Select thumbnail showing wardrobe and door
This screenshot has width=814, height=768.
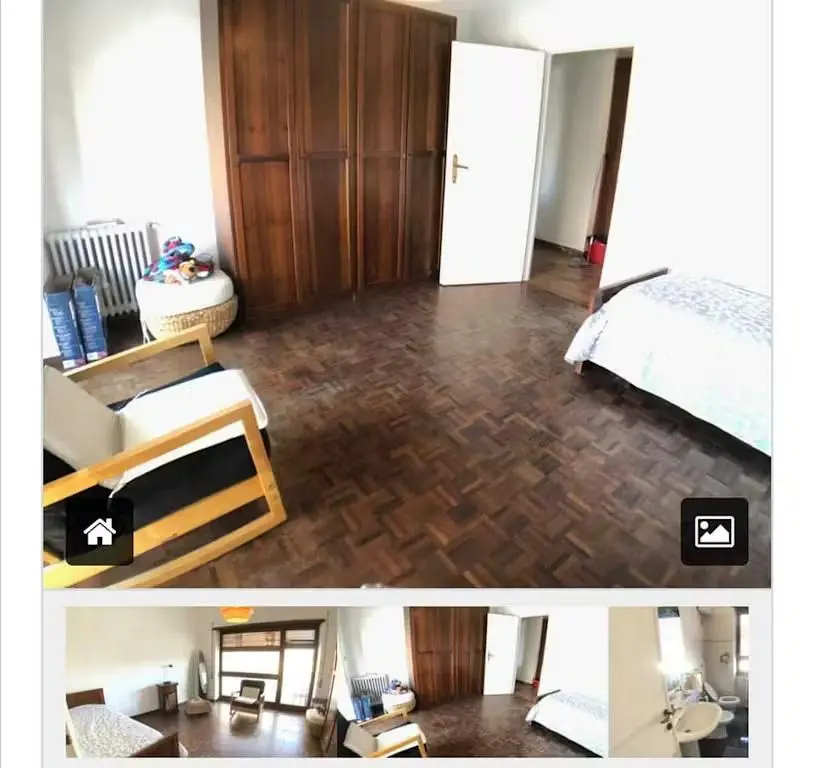472,681
